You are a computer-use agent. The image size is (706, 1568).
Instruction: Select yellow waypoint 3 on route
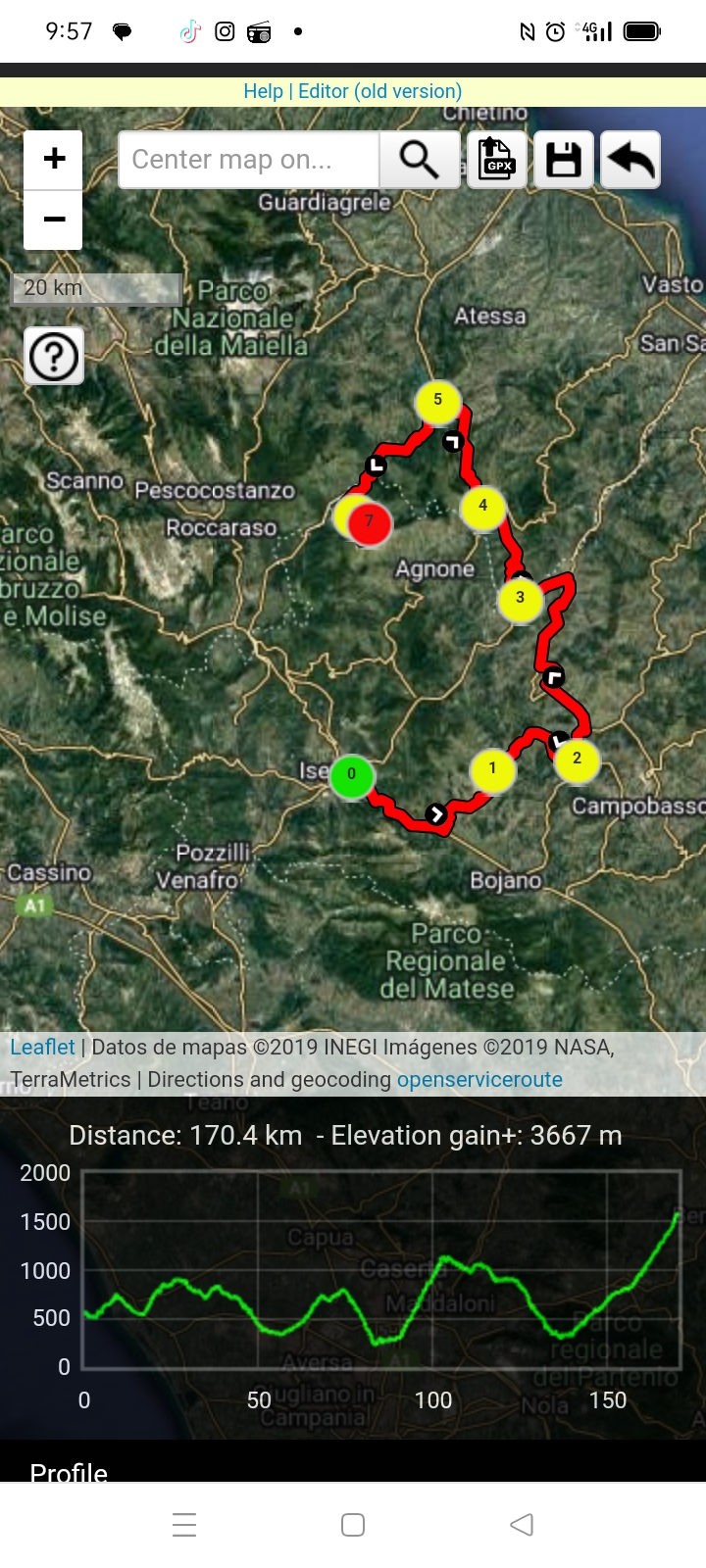pos(520,599)
